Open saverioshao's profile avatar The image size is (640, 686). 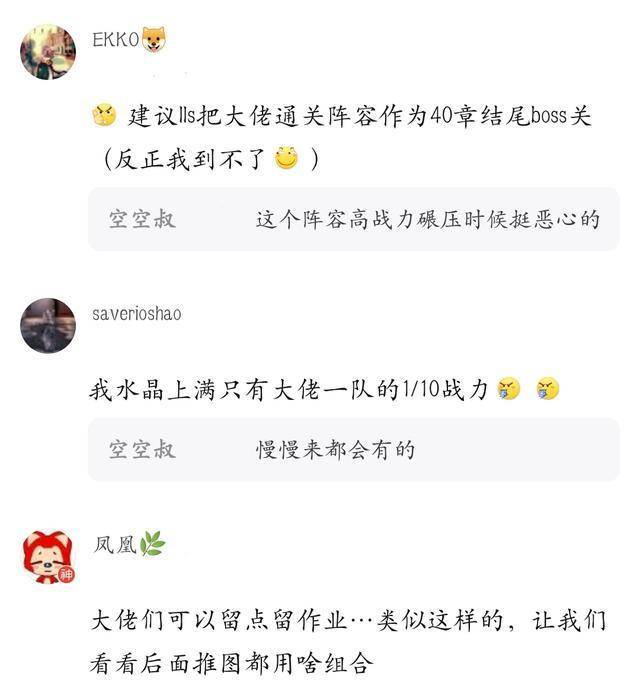[x=48, y=325]
